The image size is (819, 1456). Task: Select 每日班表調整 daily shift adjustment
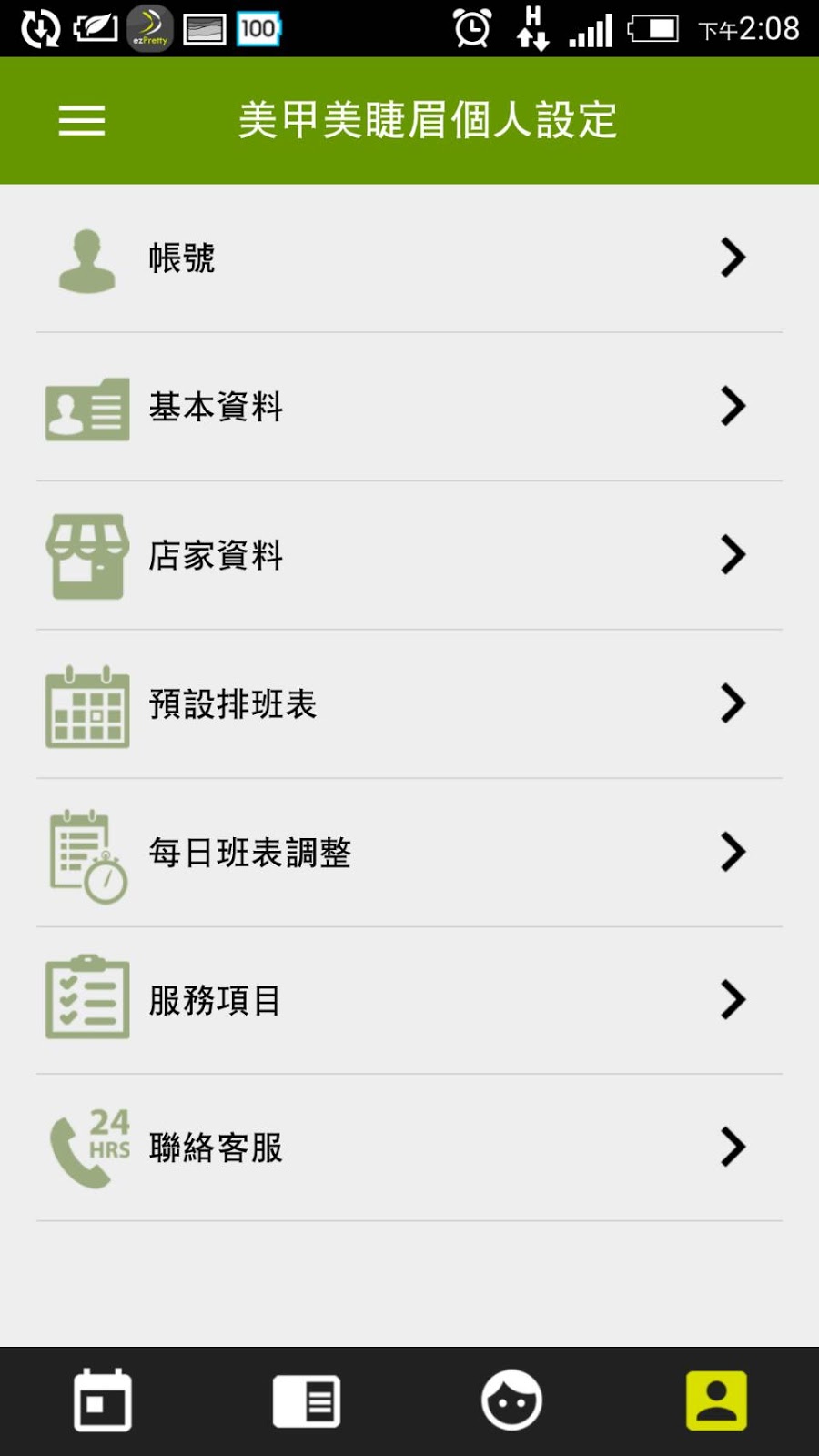[x=409, y=853]
